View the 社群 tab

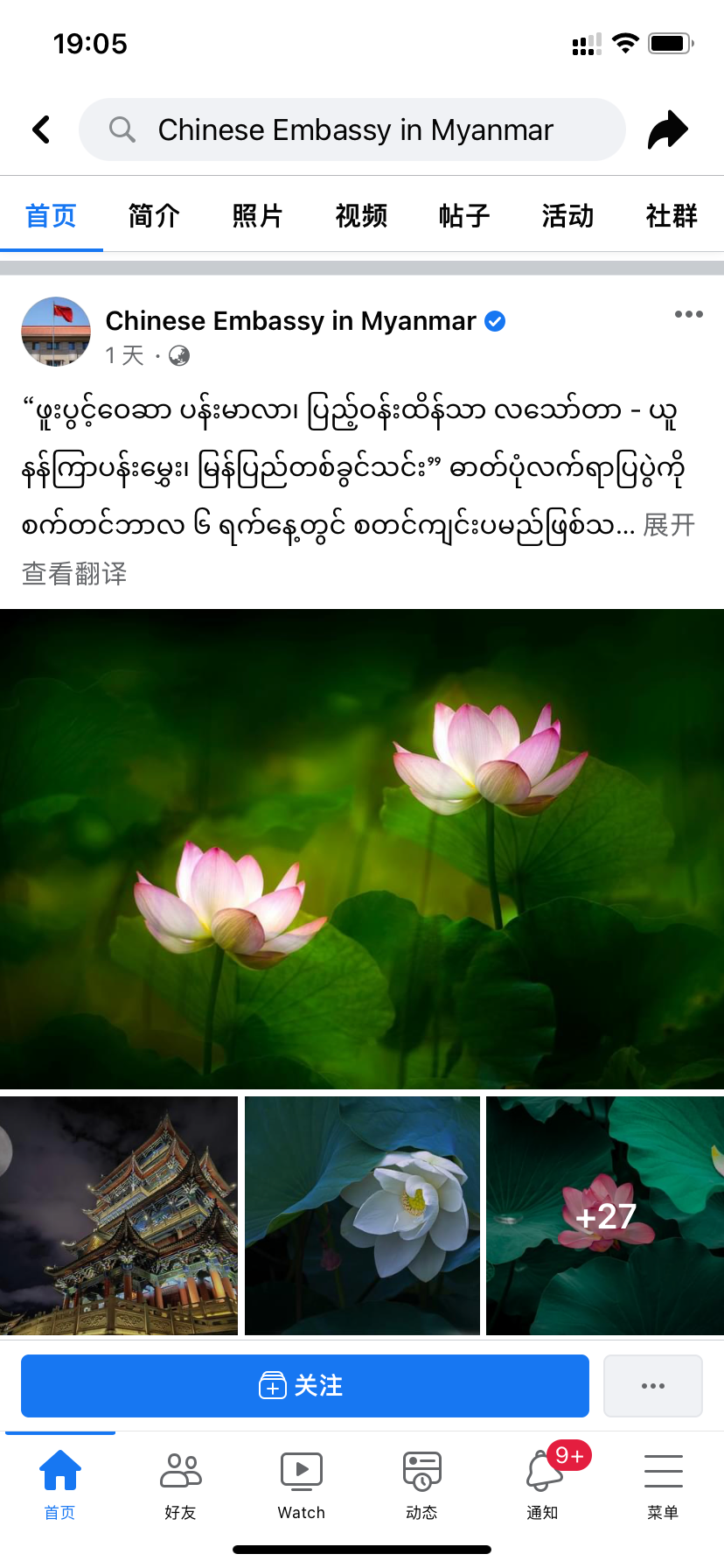[671, 215]
